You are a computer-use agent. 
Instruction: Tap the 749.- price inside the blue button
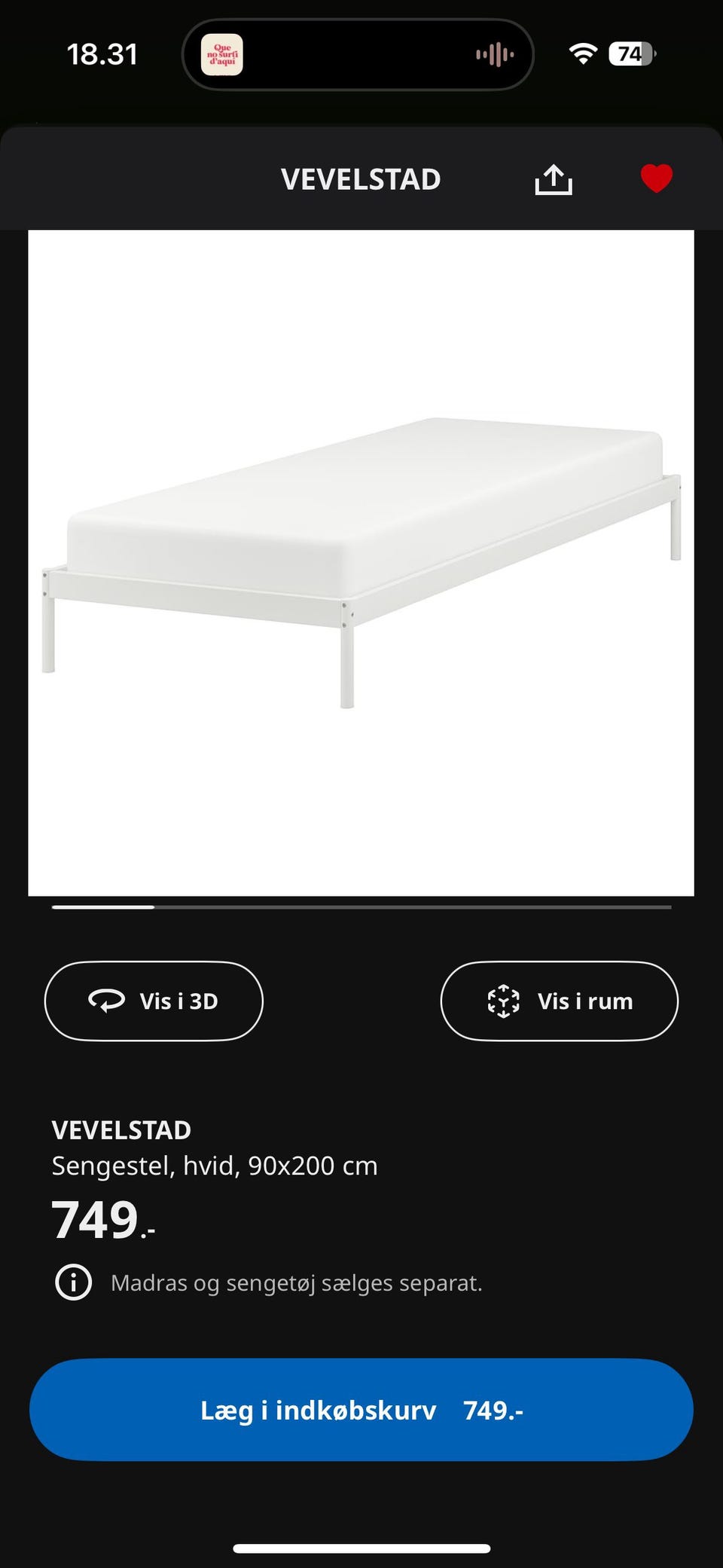pos(493,1409)
